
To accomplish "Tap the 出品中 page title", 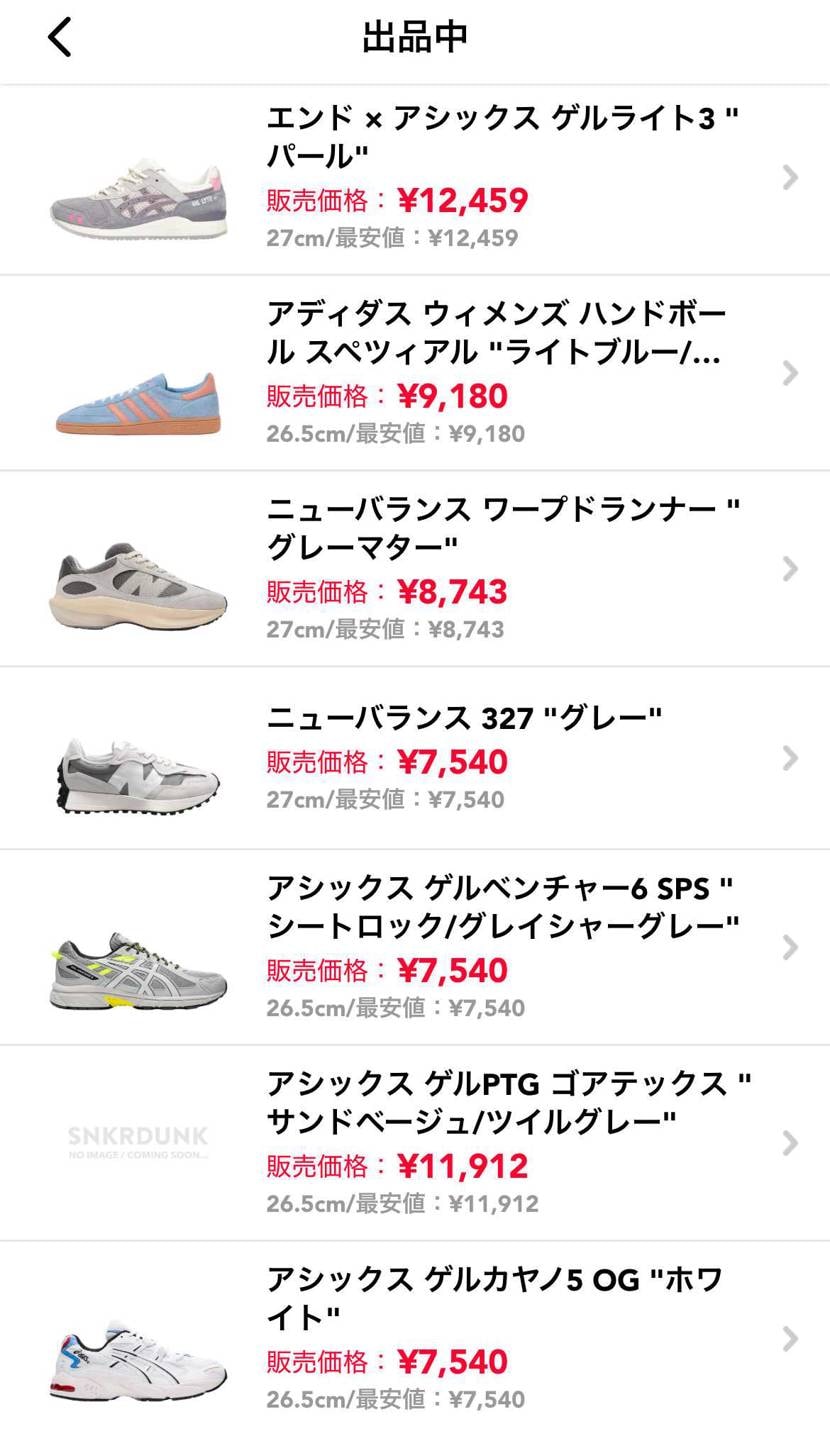I will tap(414, 34).
